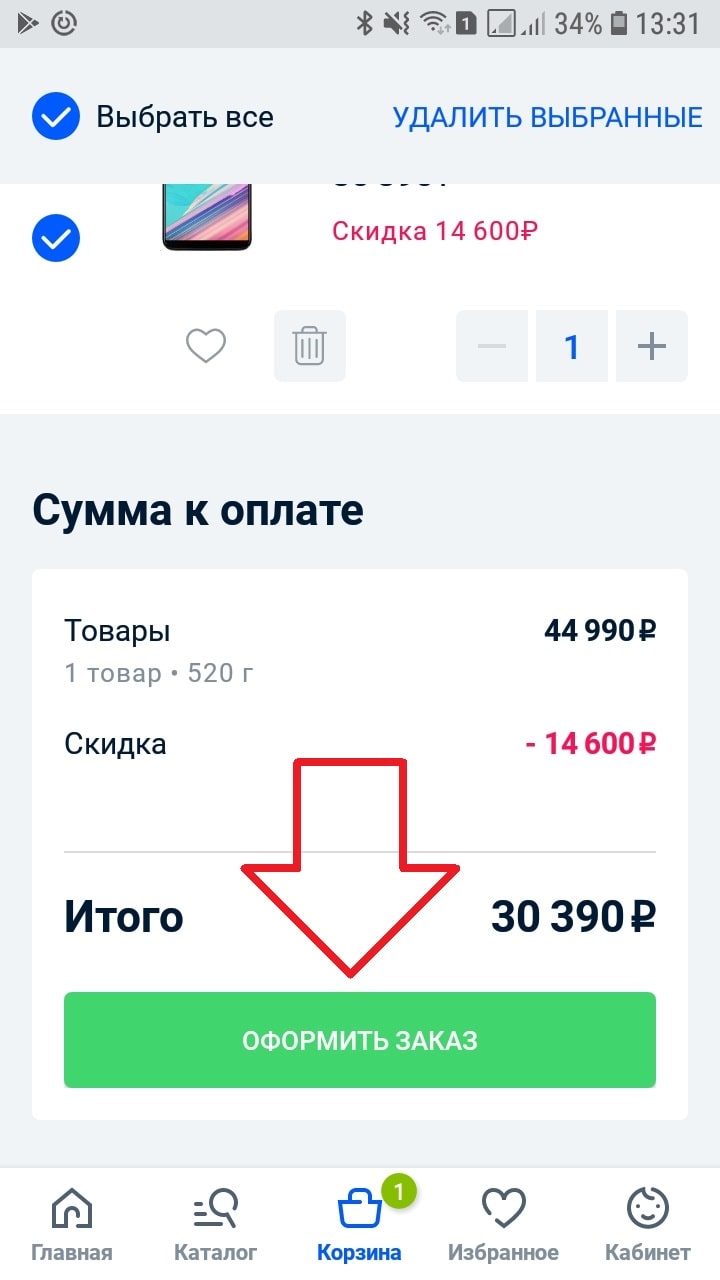Toggle the Выбрать все checkbox
Screen dimensions: 720x1280
pos(55,116)
